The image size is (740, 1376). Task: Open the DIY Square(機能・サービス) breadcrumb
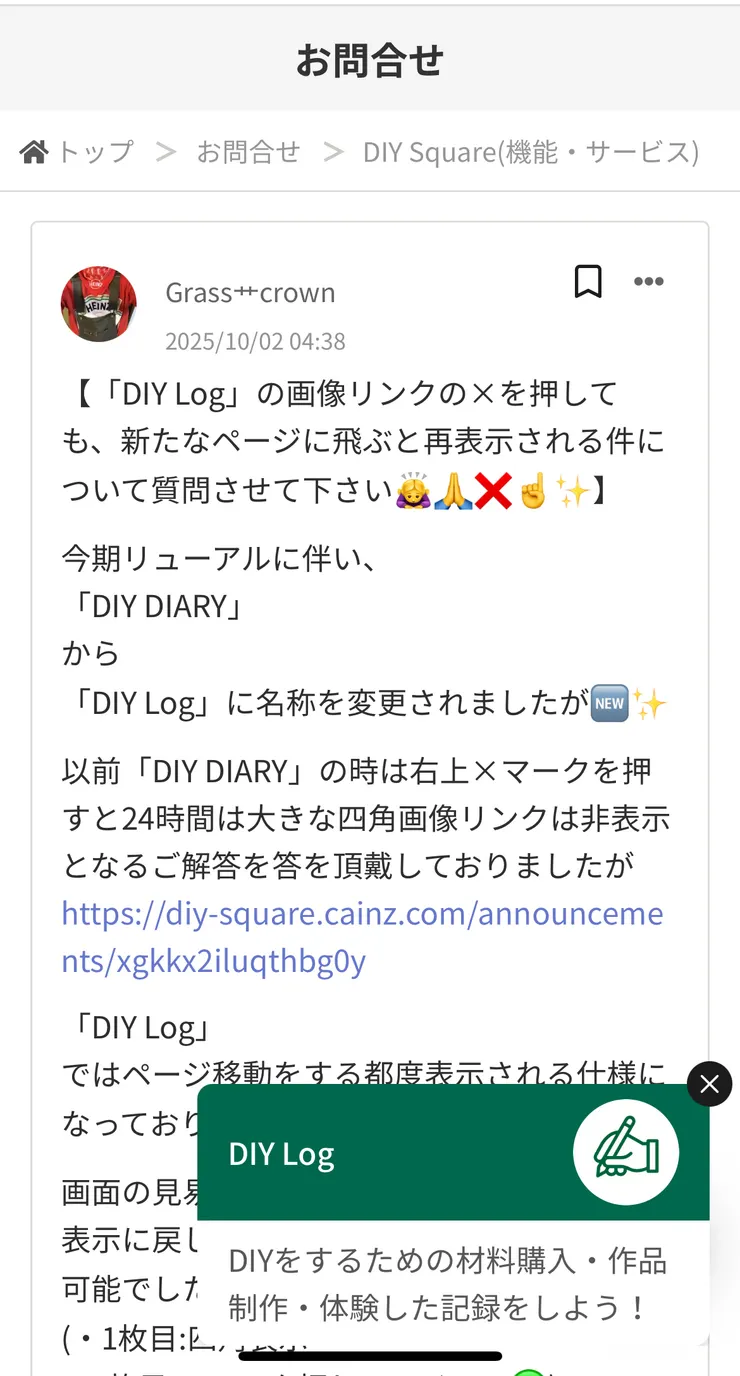click(530, 152)
